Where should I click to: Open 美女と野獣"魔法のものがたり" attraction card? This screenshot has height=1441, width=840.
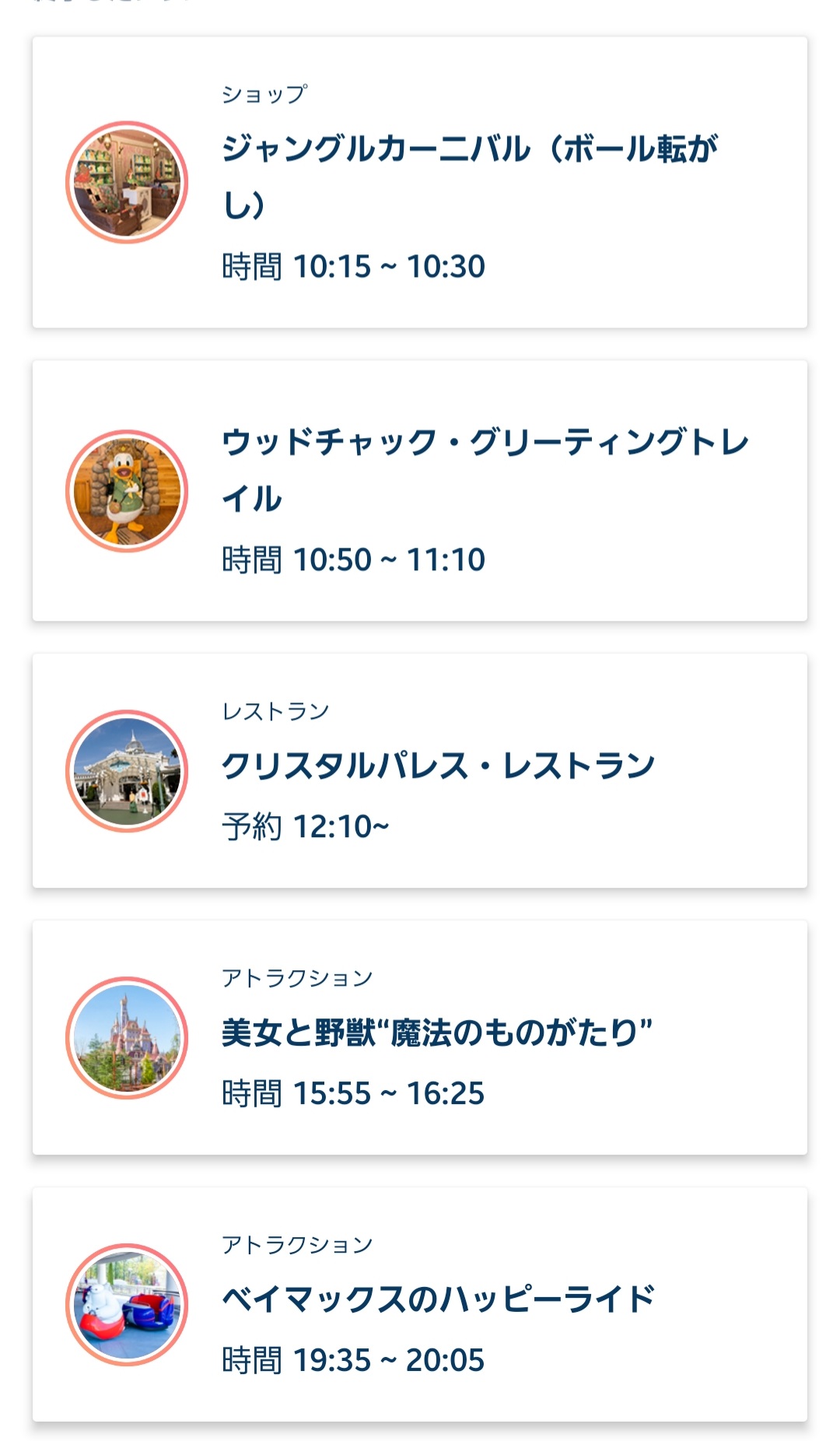coord(420,1037)
